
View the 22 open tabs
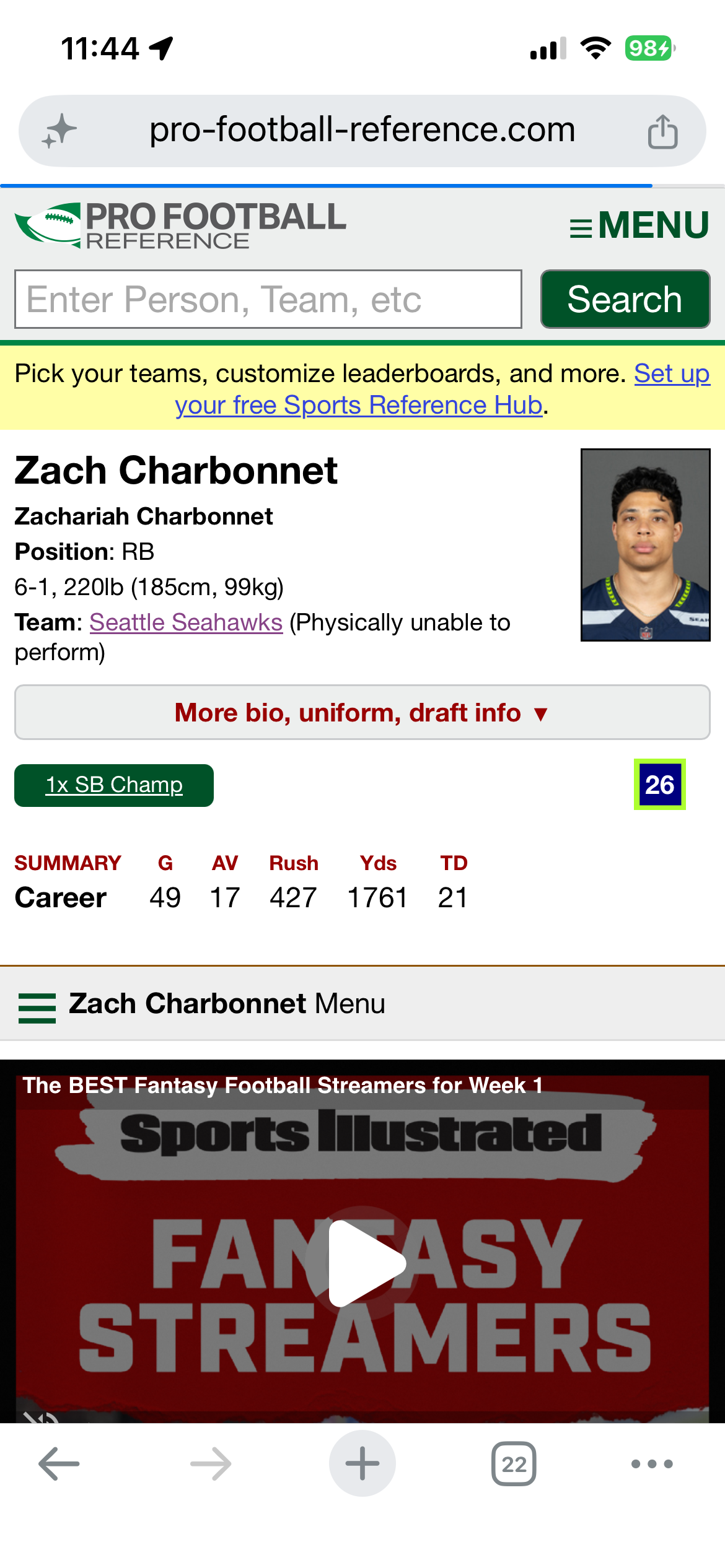click(x=514, y=1464)
